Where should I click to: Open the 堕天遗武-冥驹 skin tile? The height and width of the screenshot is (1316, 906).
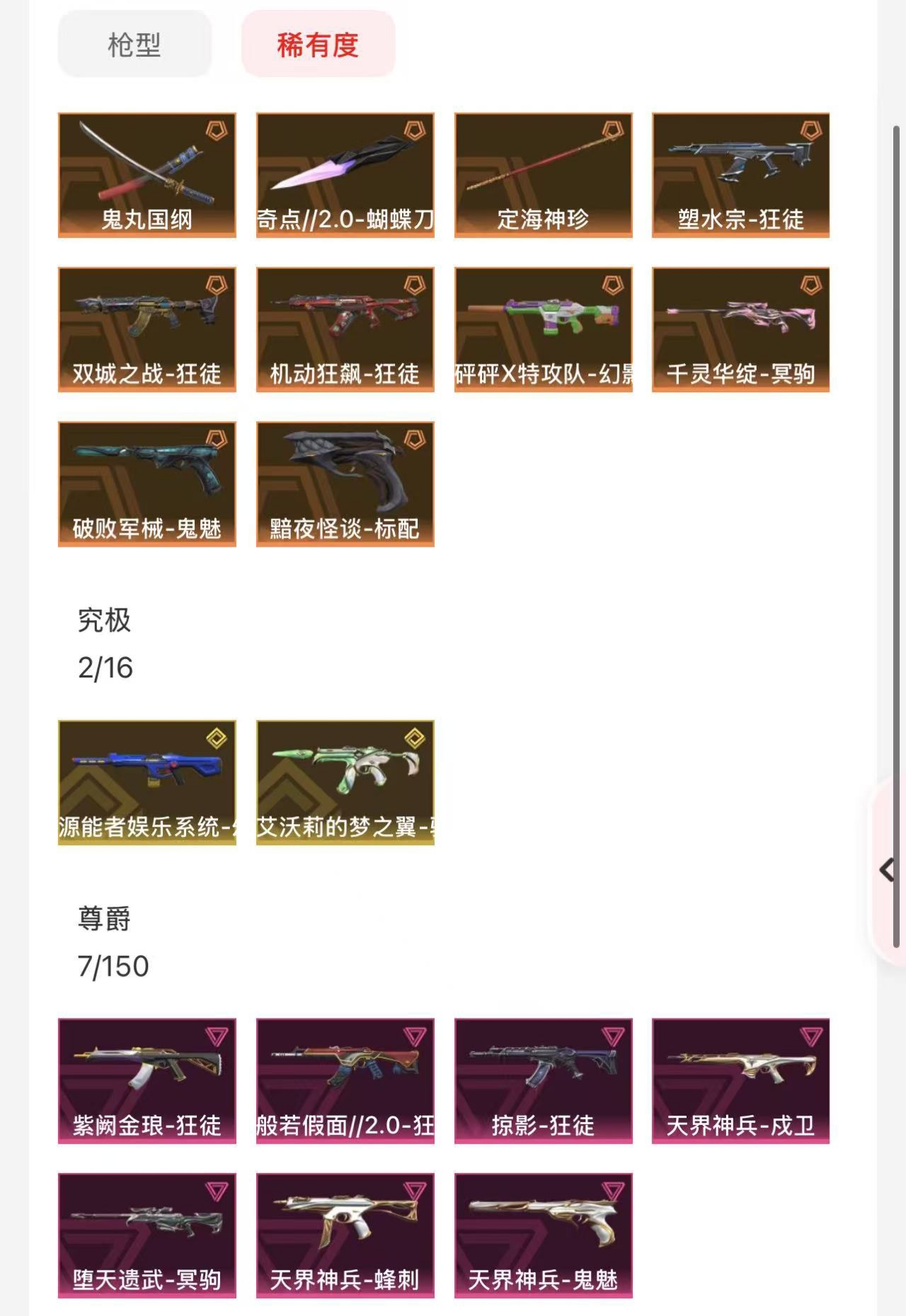tap(147, 1236)
